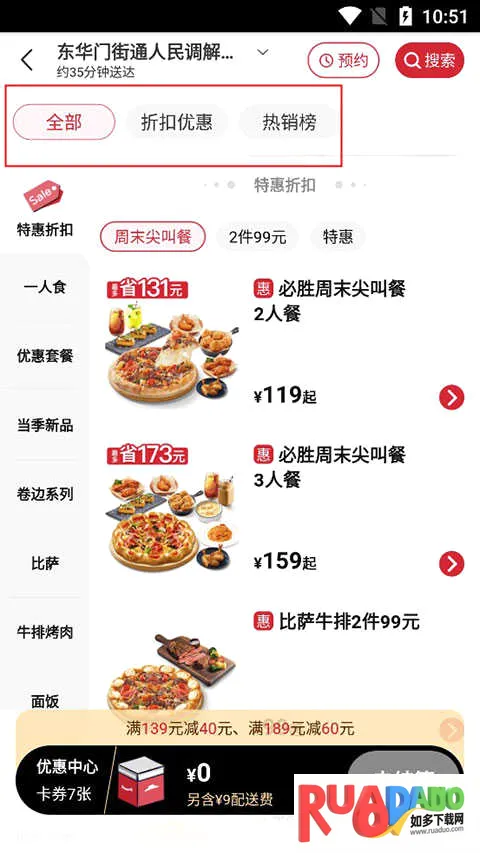Switch to 折扣优惠 chip

click(177, 122)
